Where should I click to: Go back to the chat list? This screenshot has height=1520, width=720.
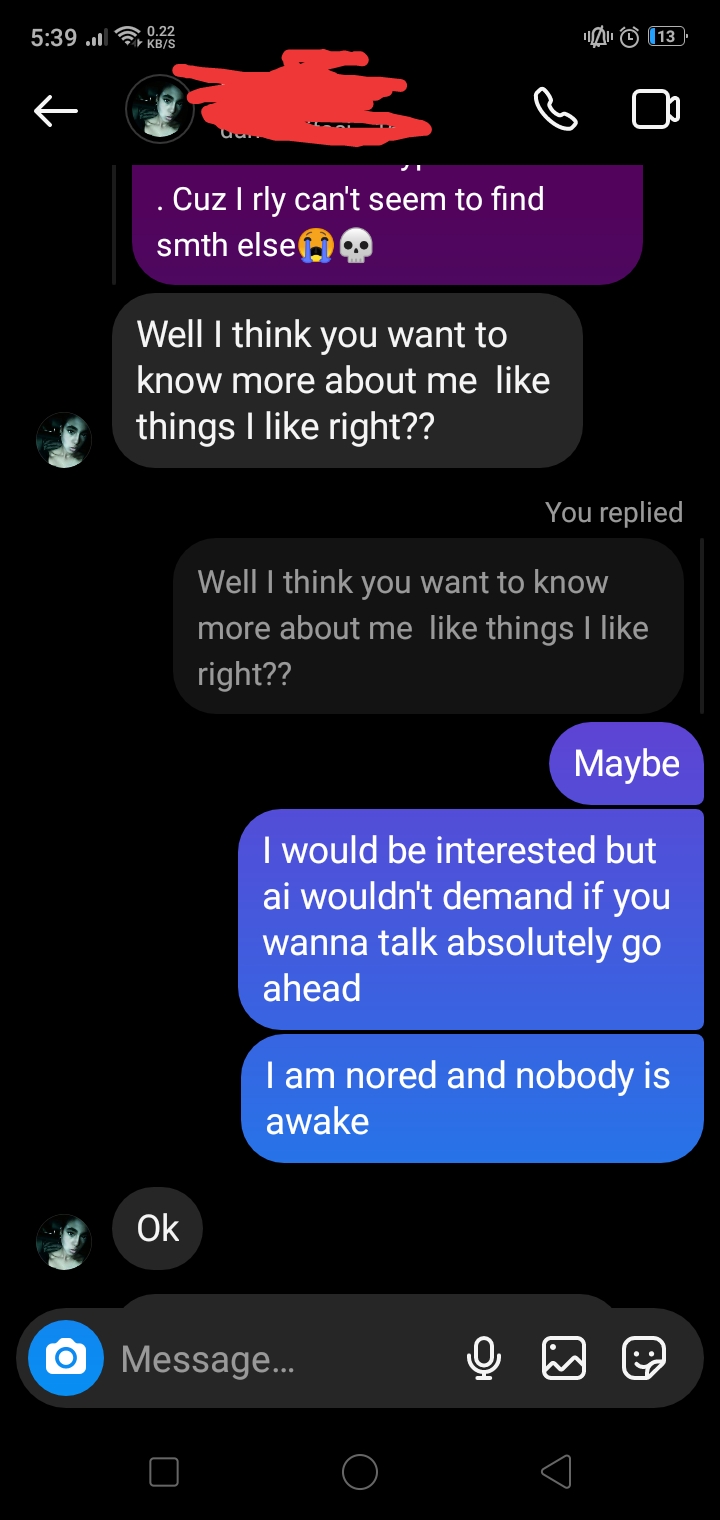[x=56, y=111]
